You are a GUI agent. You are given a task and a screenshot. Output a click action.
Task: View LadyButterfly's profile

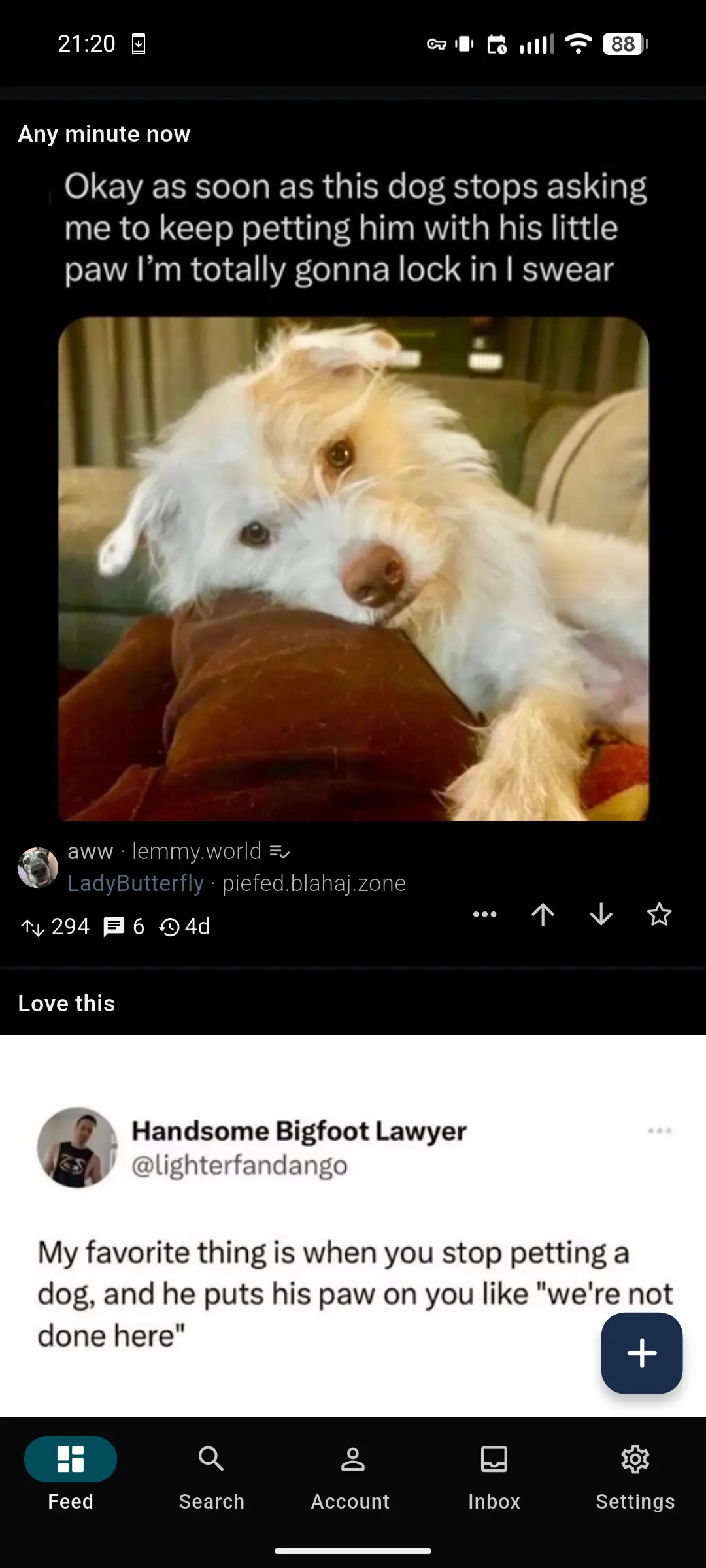coord(136,883)
